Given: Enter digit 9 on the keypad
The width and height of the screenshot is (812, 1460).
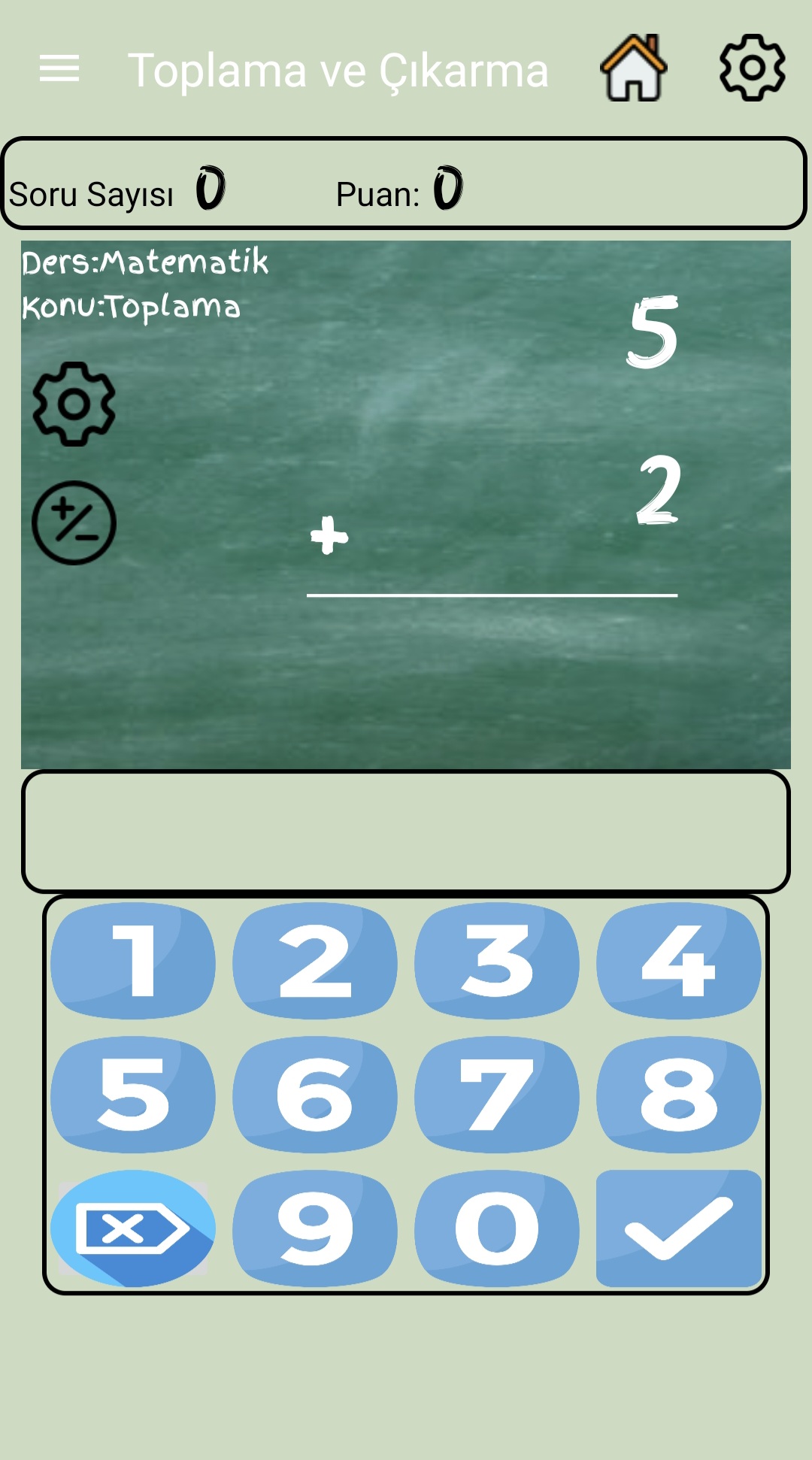Looking at the screenshot, I should click(315, 1228).
